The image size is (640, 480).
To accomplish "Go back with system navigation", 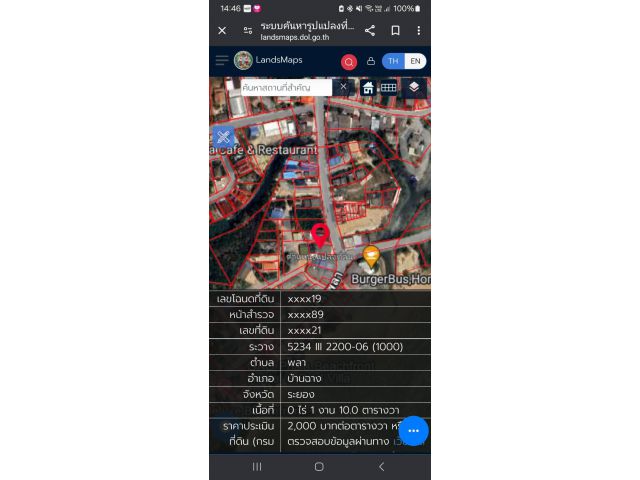I will point(381,466).
